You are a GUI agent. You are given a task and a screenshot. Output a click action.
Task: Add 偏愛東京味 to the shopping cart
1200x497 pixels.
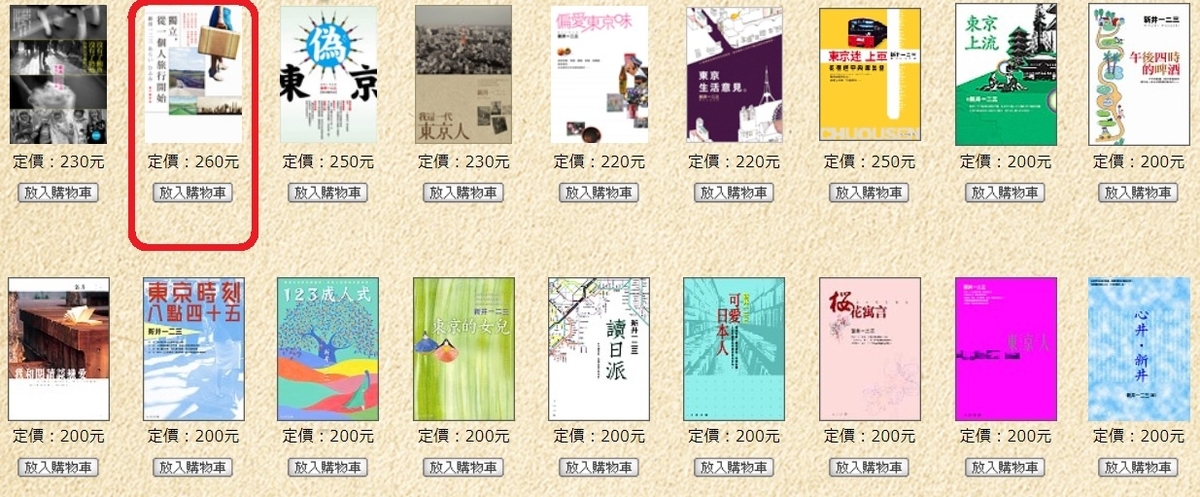point(598,193)
